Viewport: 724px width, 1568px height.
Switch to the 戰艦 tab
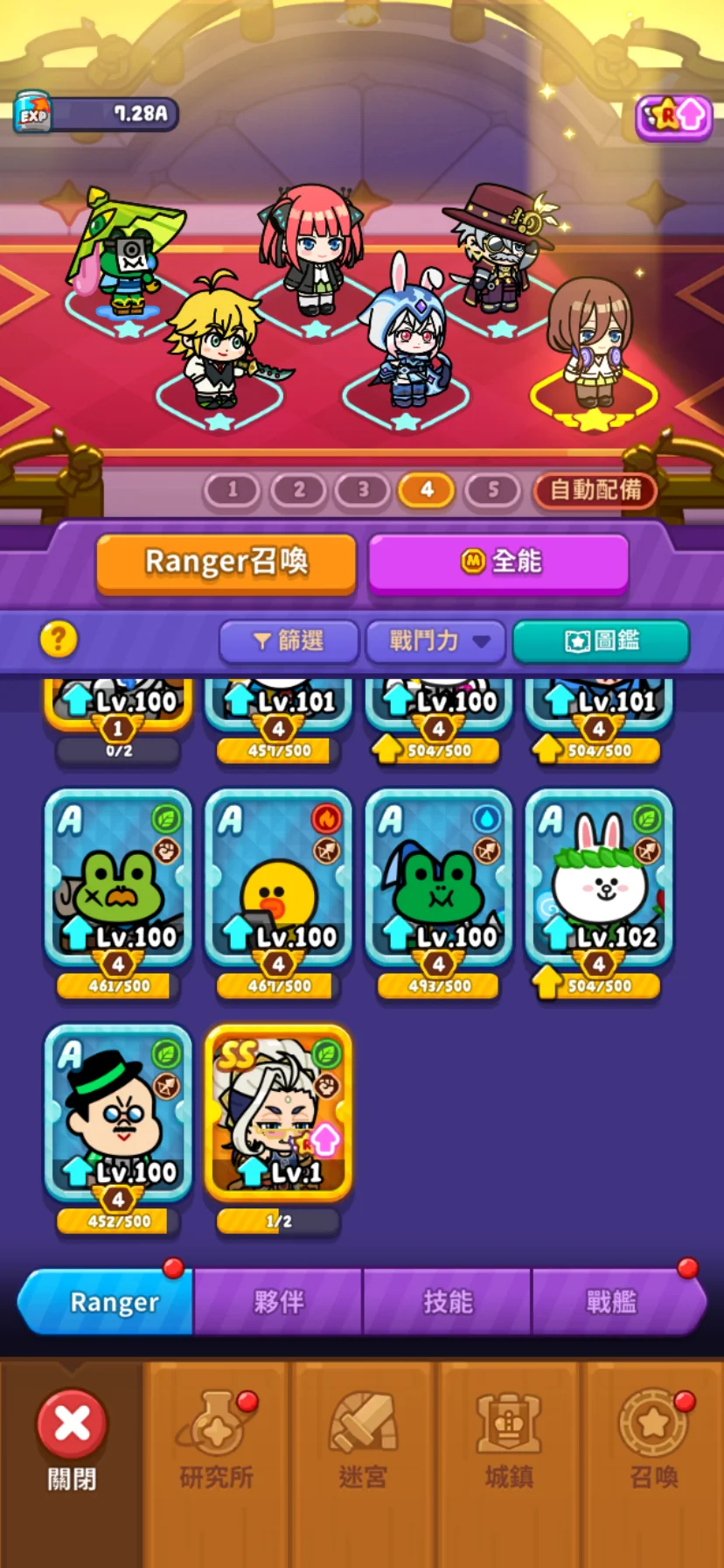point(612,1302)
